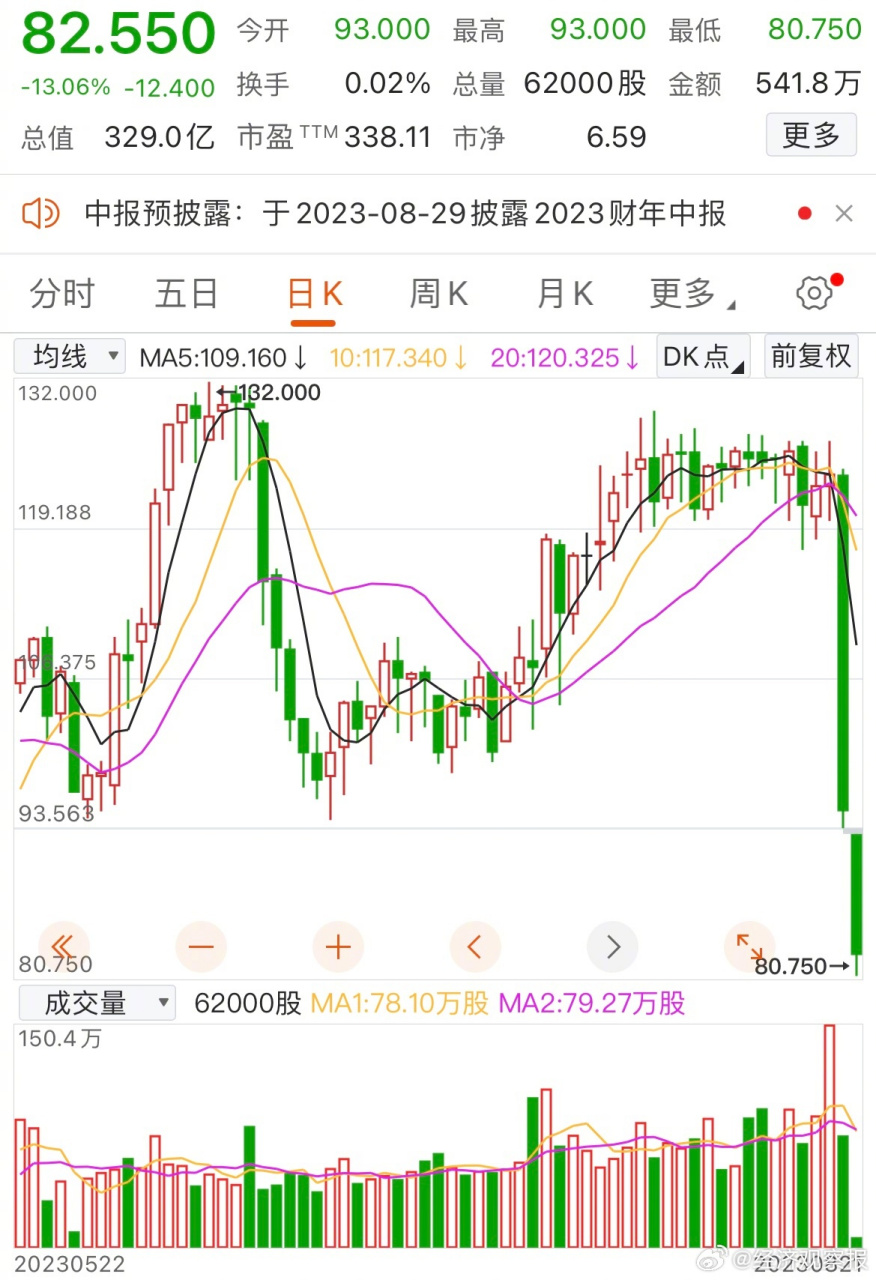Viewport: 876px width, 1280px height.
Task: Open the 2023 interim report announcement link
Action: pyautogui.click(x=400, y=213)
